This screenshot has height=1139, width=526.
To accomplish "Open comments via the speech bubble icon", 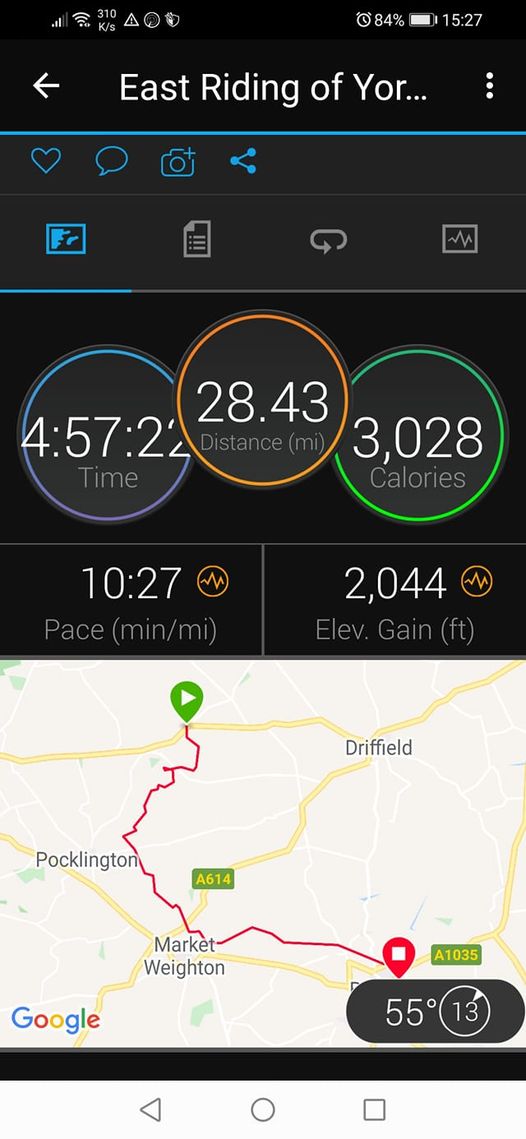I will point(111,161).
